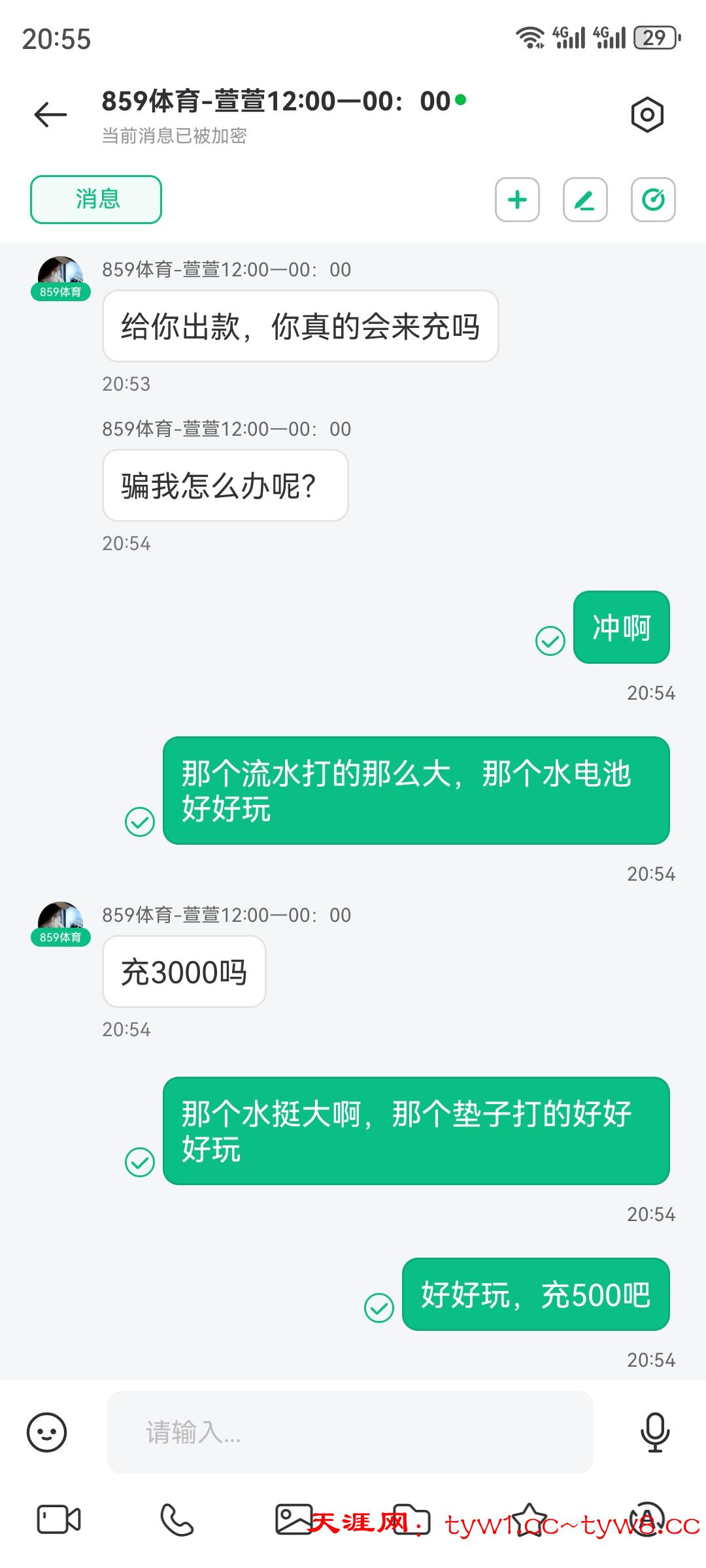Image resolution: width=706 pixels, height=1568 pixels.
Task: Start a video call
Action: (x=59, y=1520)
